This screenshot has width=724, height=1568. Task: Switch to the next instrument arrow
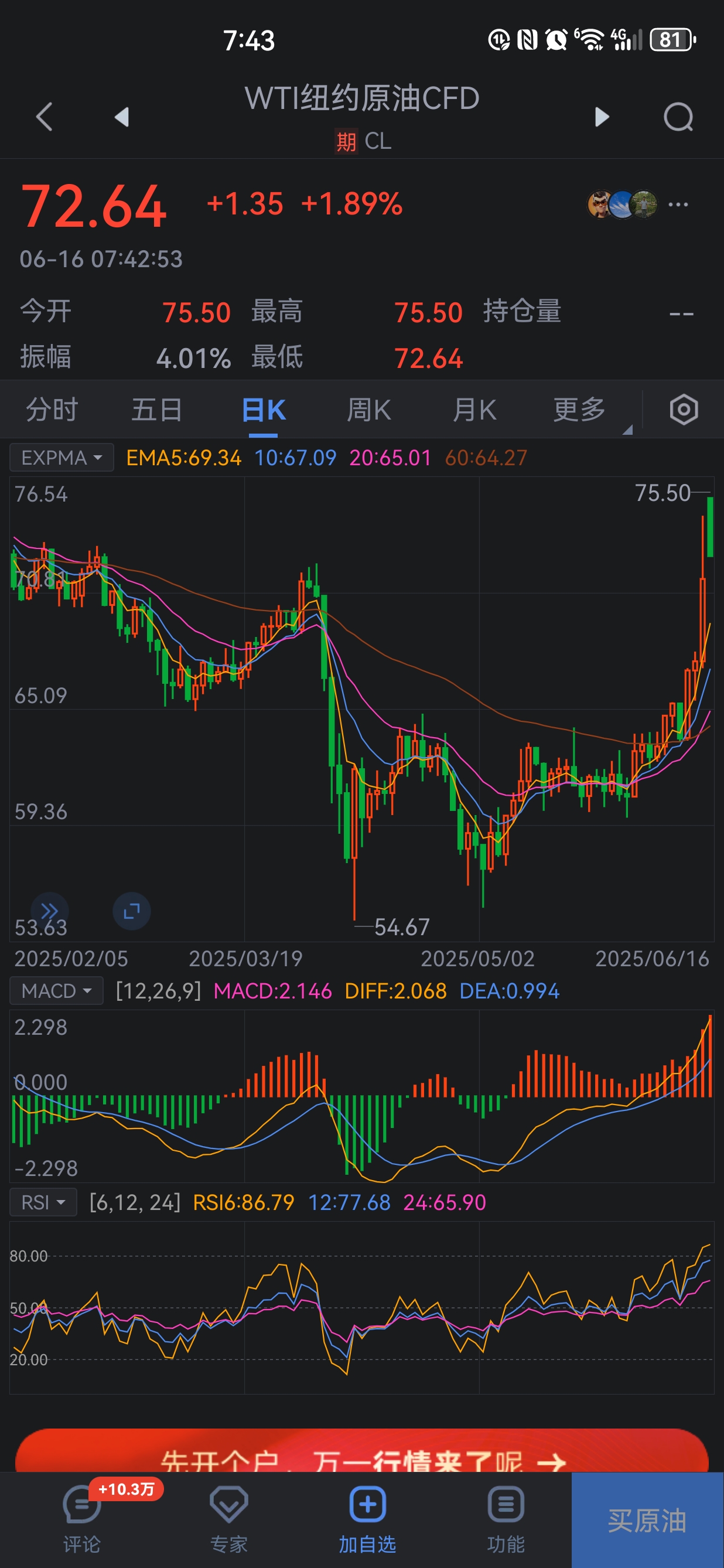point(602,117)
